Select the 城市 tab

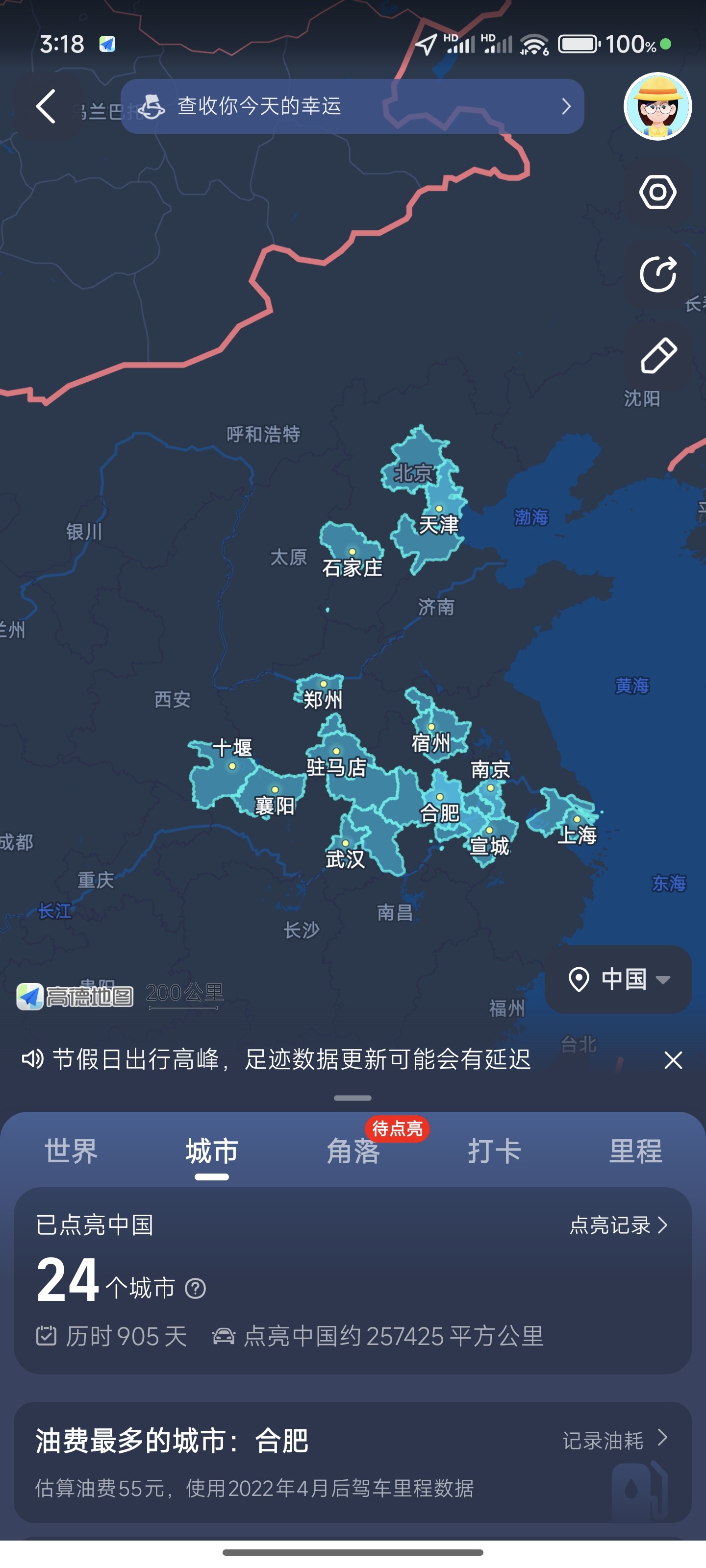pos(211,1151)
